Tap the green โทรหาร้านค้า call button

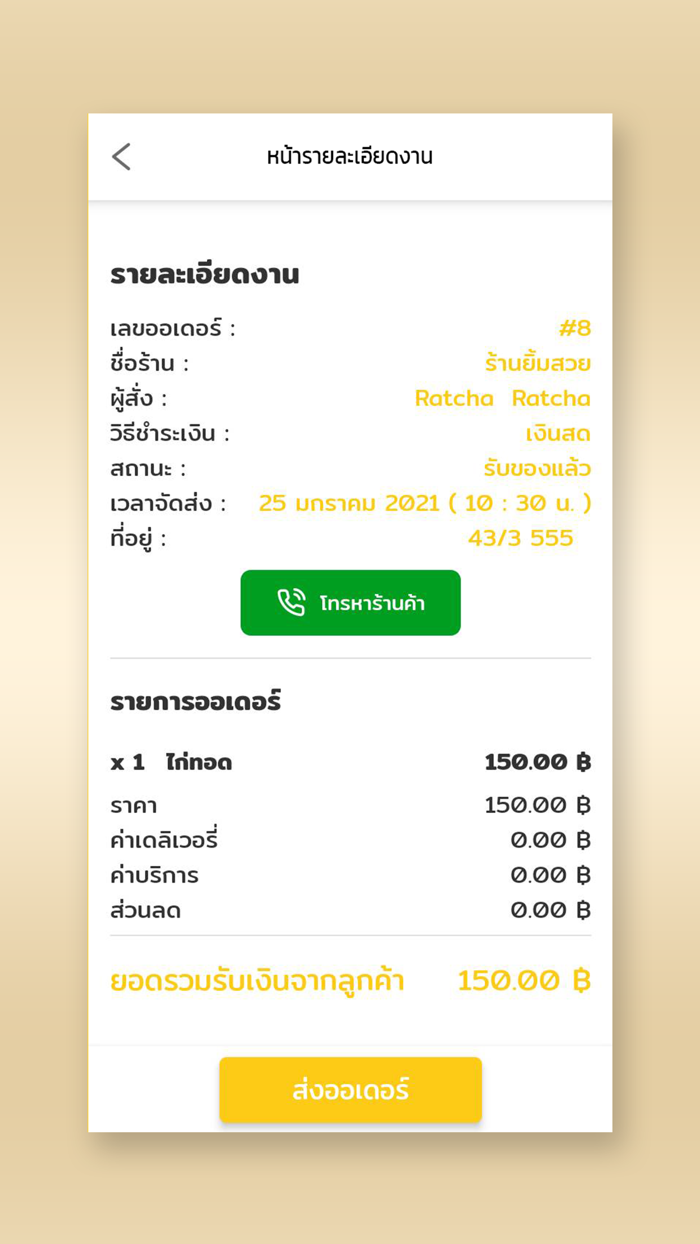point(350,603)
